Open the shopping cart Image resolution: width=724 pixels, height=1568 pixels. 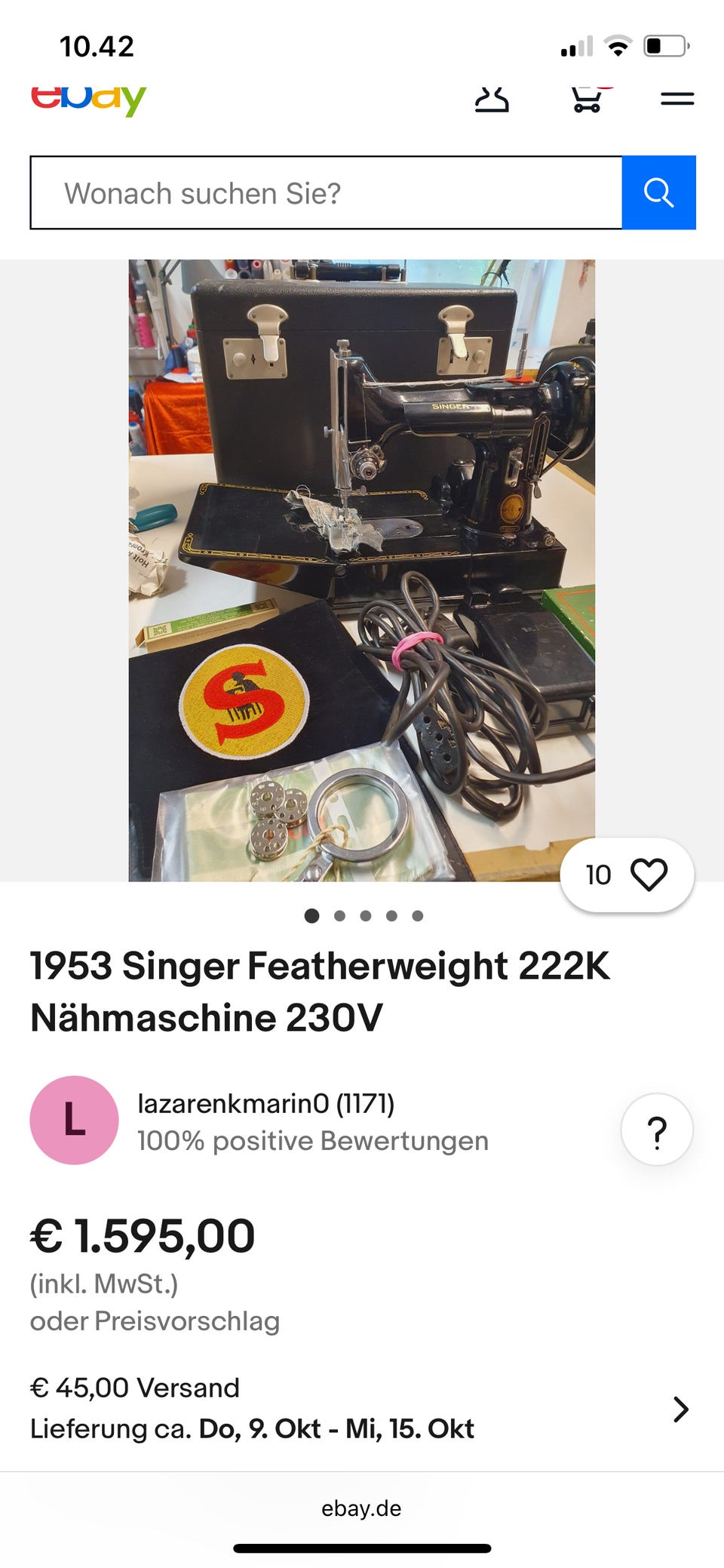pyautogui.click(x=587, y=99)
